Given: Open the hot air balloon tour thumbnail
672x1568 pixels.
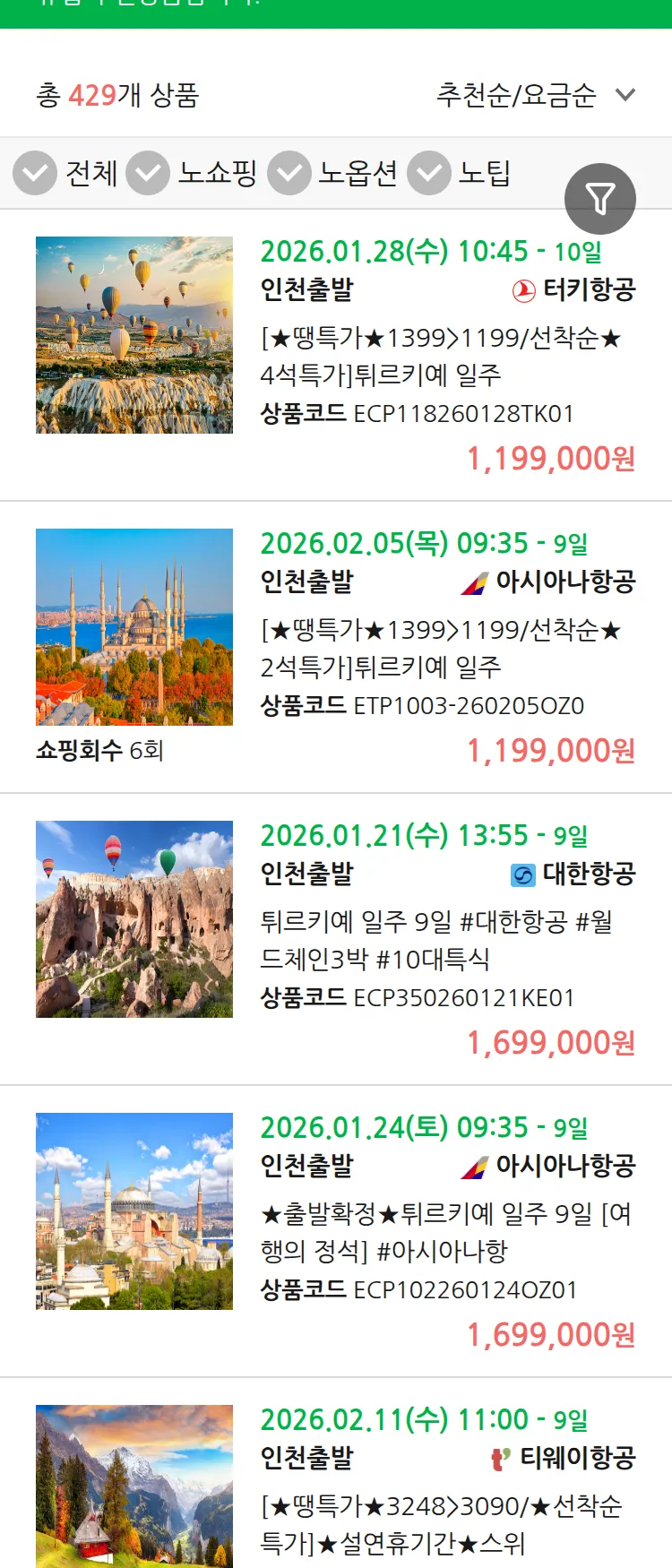Looking at the screenshot, I should (x=134, y=336).
